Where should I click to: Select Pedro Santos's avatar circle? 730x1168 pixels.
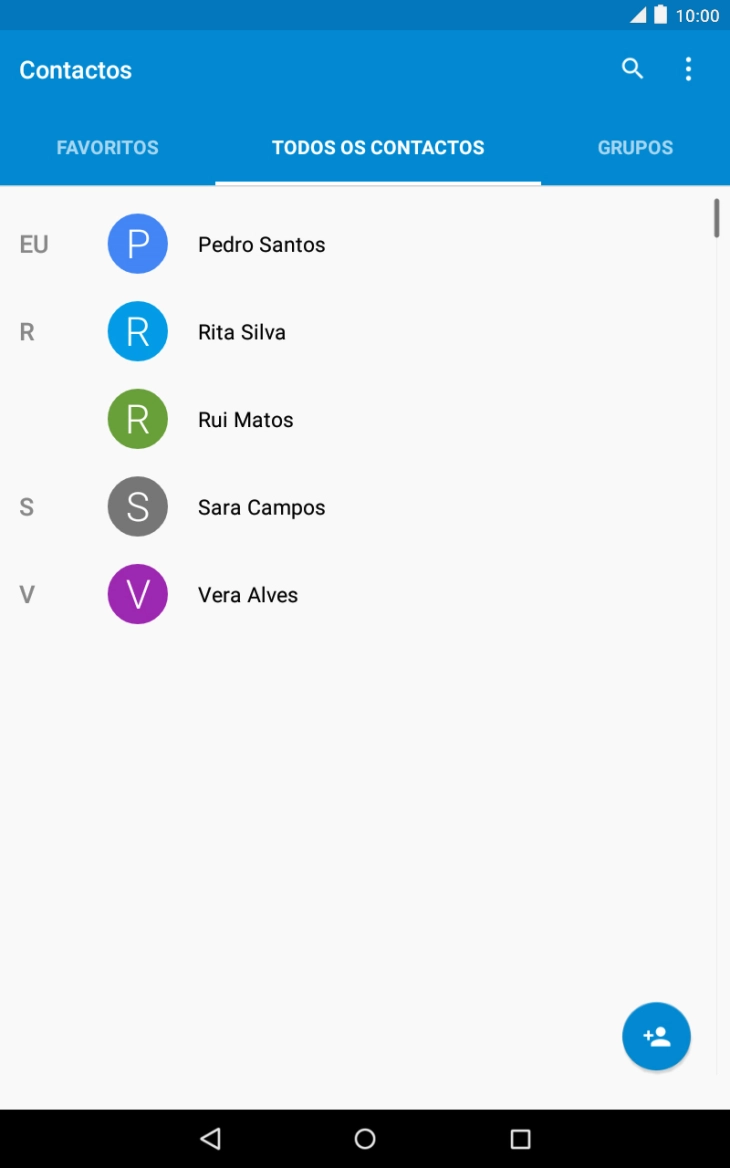137,244
